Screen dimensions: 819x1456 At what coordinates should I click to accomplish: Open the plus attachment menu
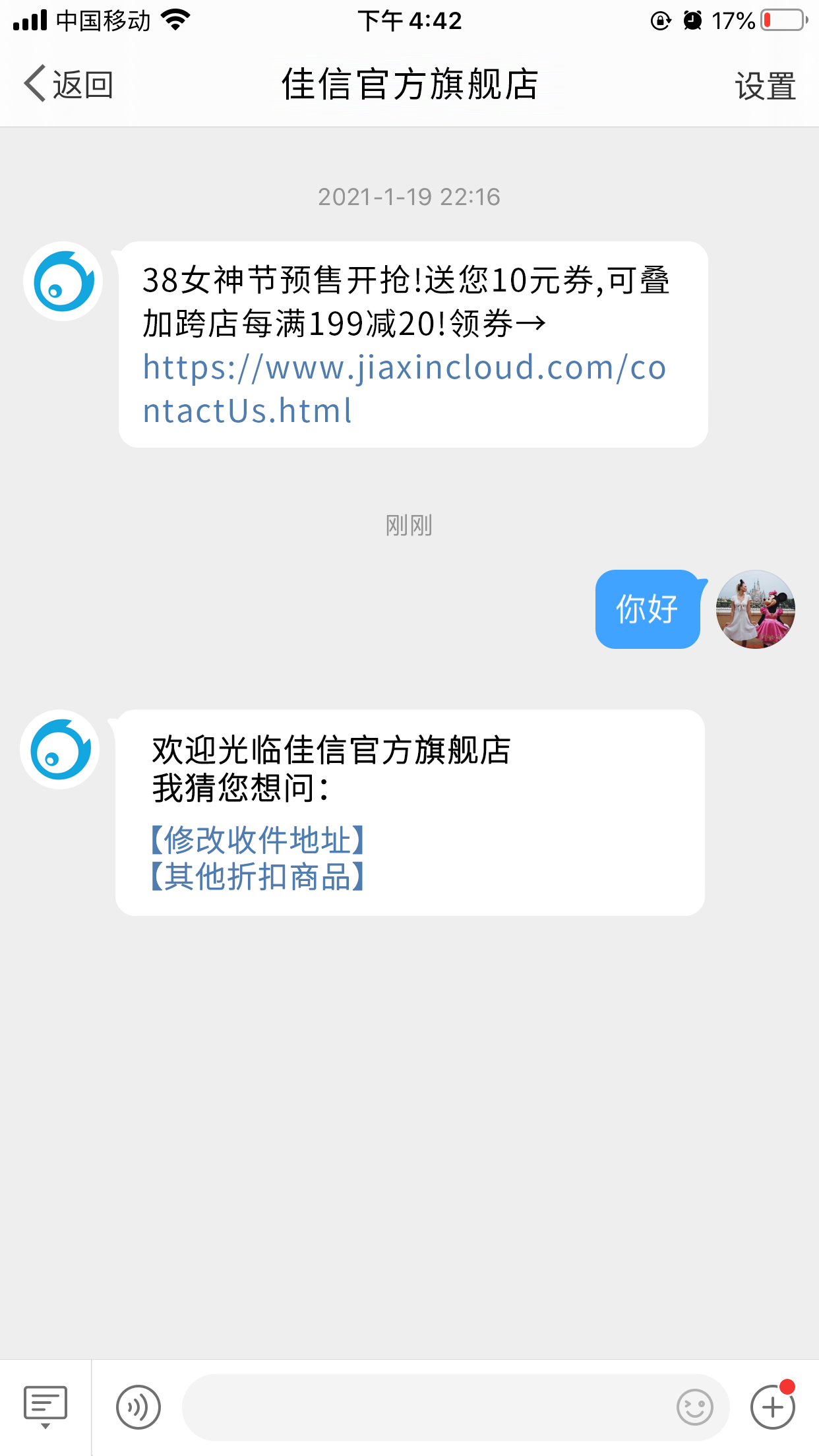[x=772, y=1407]
